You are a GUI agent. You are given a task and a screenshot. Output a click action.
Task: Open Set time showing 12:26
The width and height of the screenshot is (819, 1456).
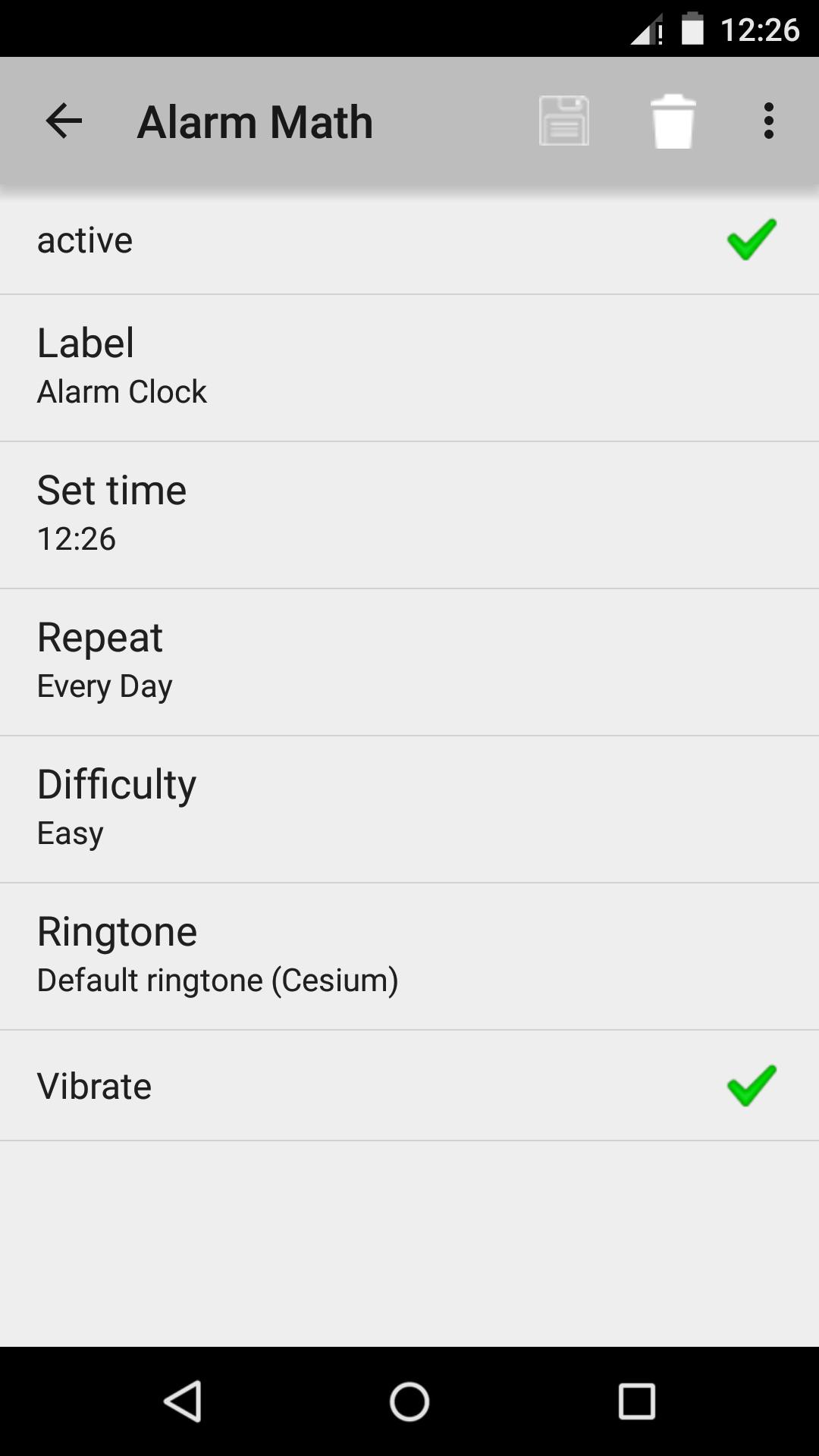(x=409, y=512)
